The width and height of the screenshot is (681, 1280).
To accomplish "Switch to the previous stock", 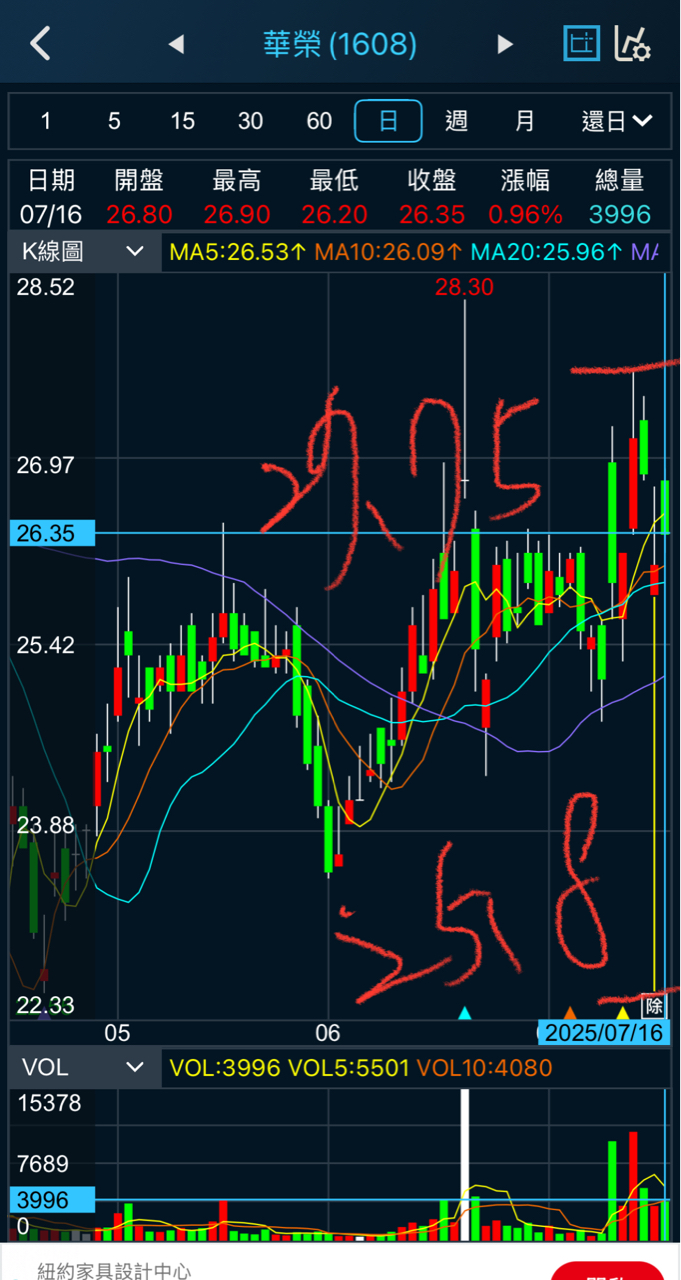I will click(176, 44).
